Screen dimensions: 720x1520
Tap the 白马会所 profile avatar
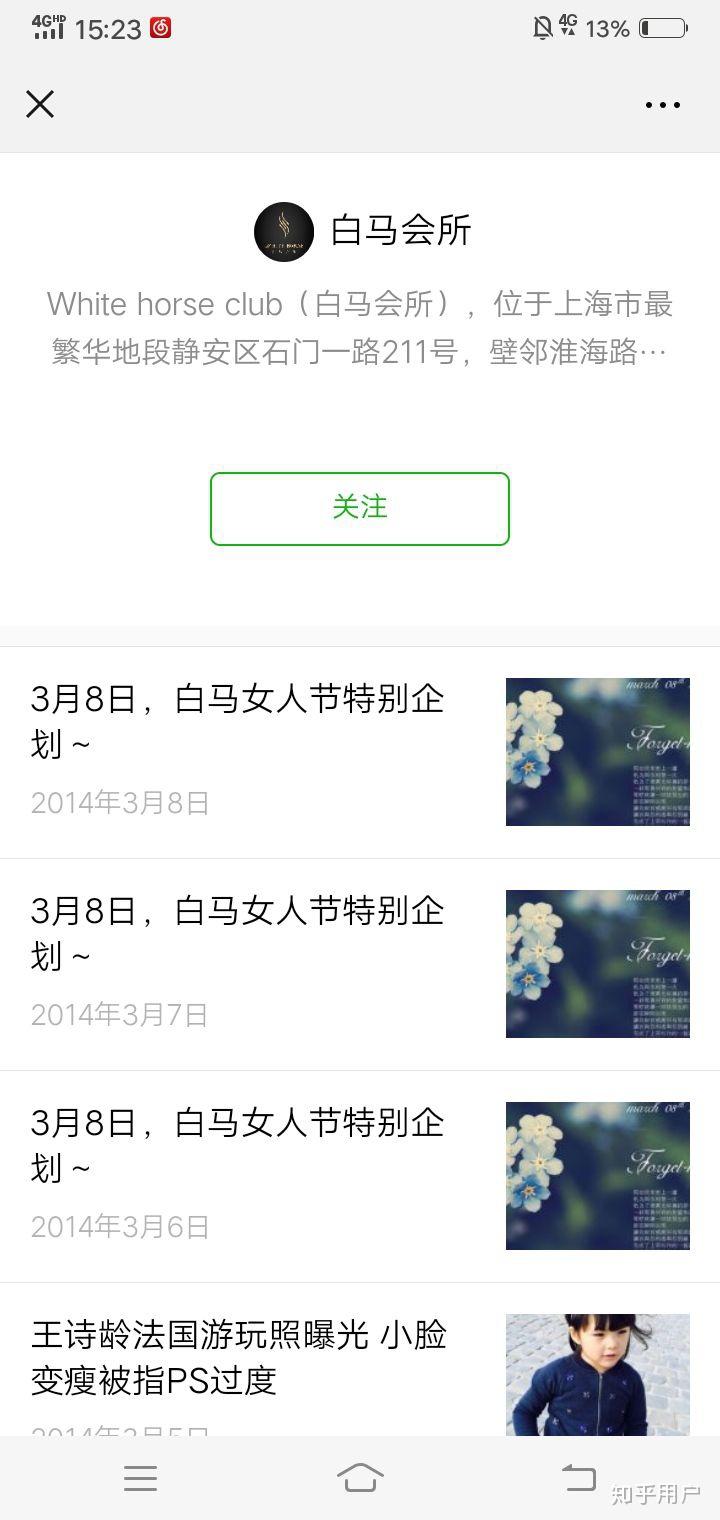click(x=284, y=231)
